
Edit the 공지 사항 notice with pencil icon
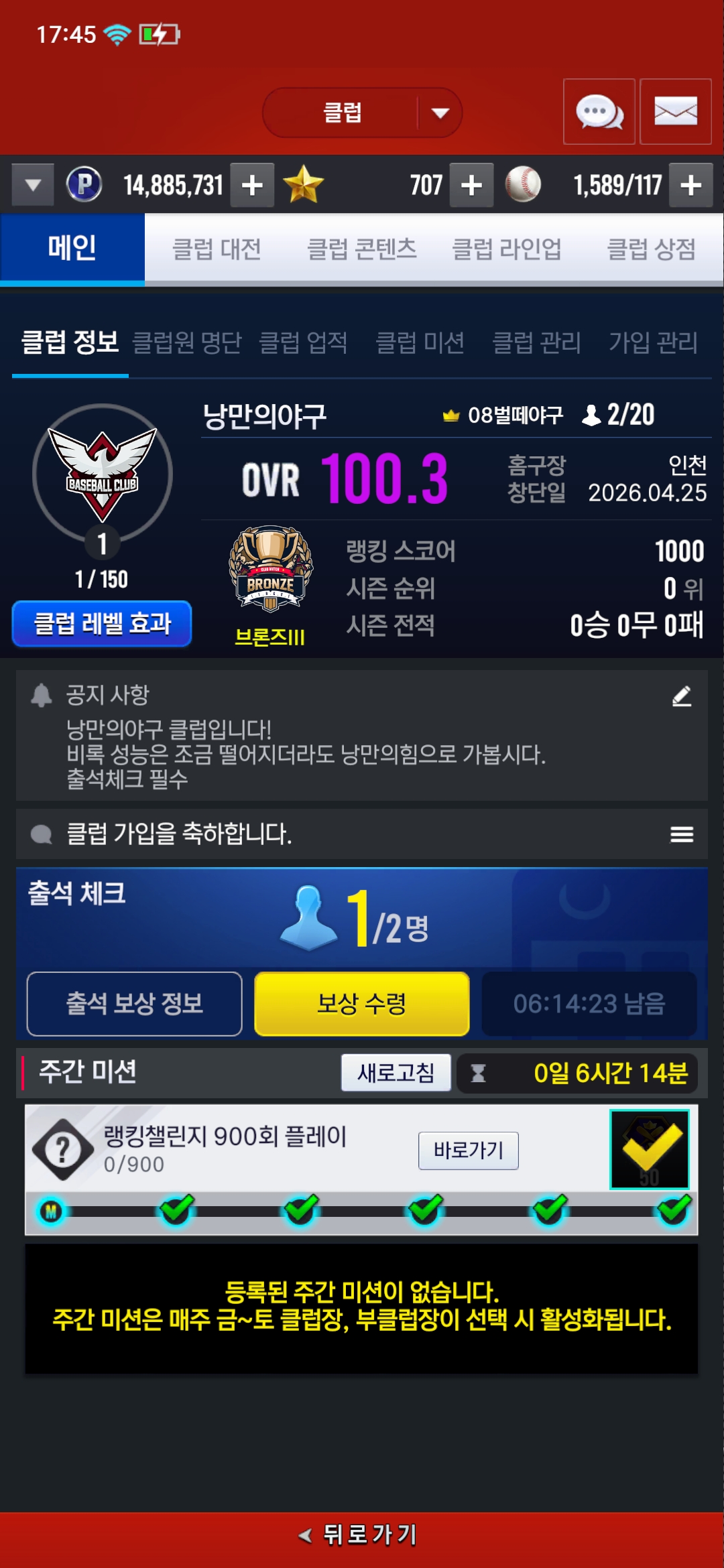click(x=682, y=697)
